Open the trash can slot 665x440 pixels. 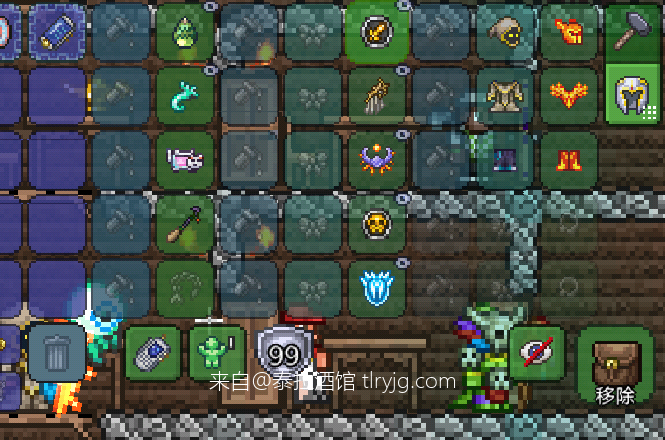[x=57, y=353]
